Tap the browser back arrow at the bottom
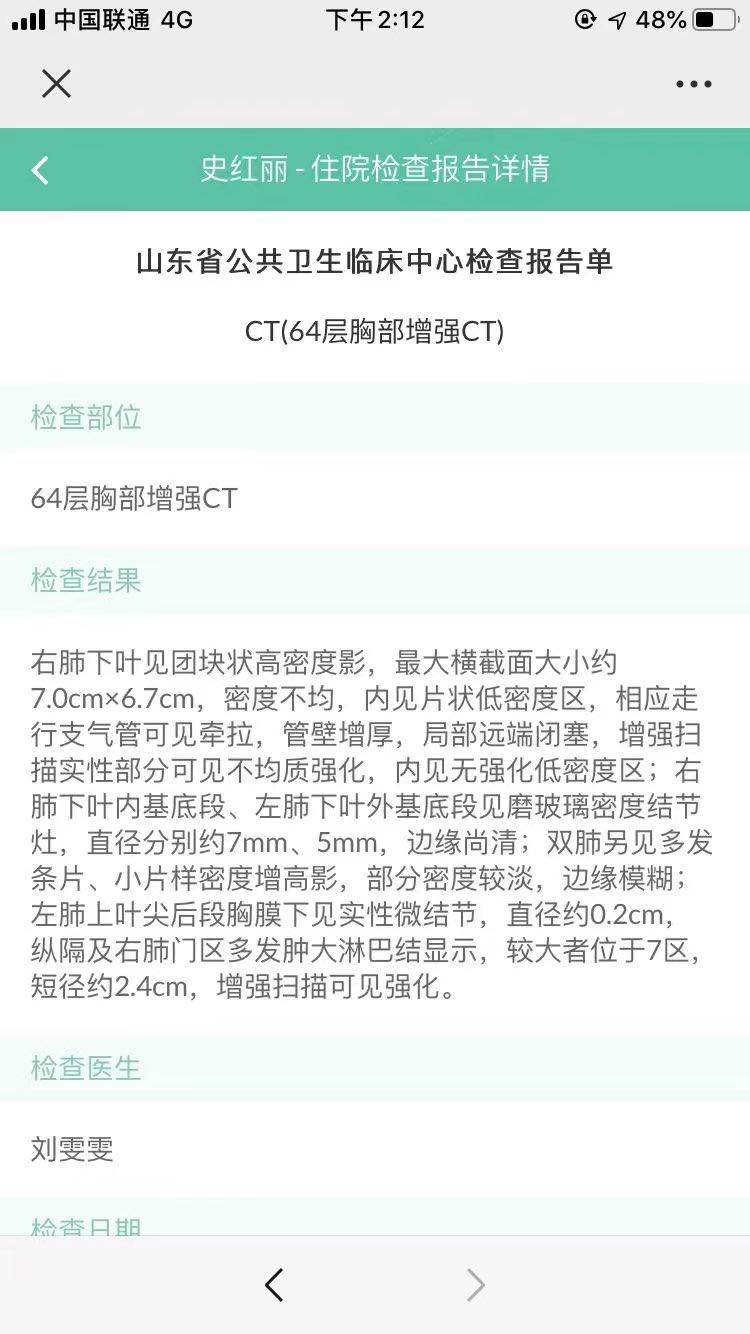This screenshot has width=750, height=1334. tap(274, 1285)
